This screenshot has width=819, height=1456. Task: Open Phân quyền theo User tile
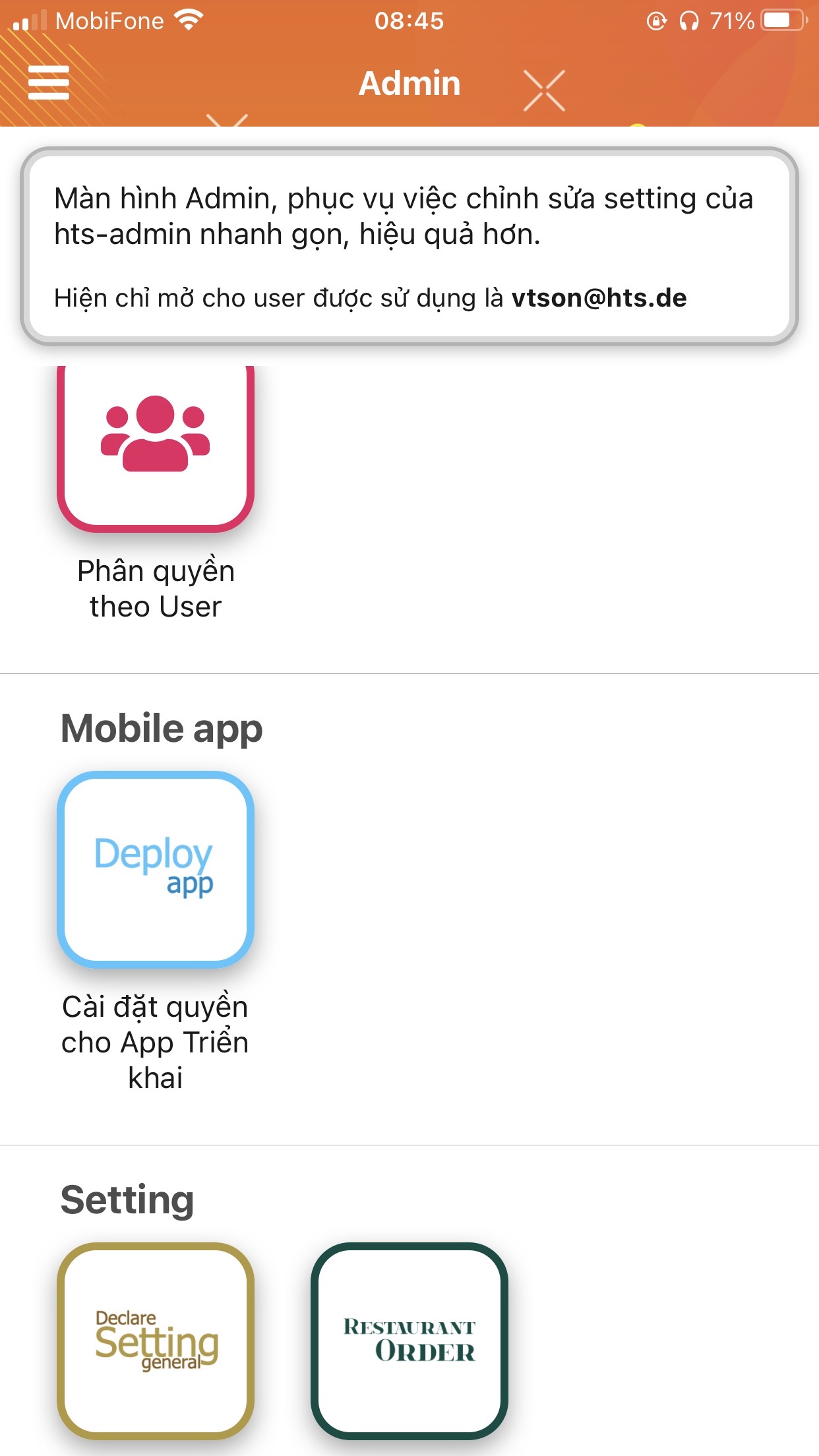156,448
